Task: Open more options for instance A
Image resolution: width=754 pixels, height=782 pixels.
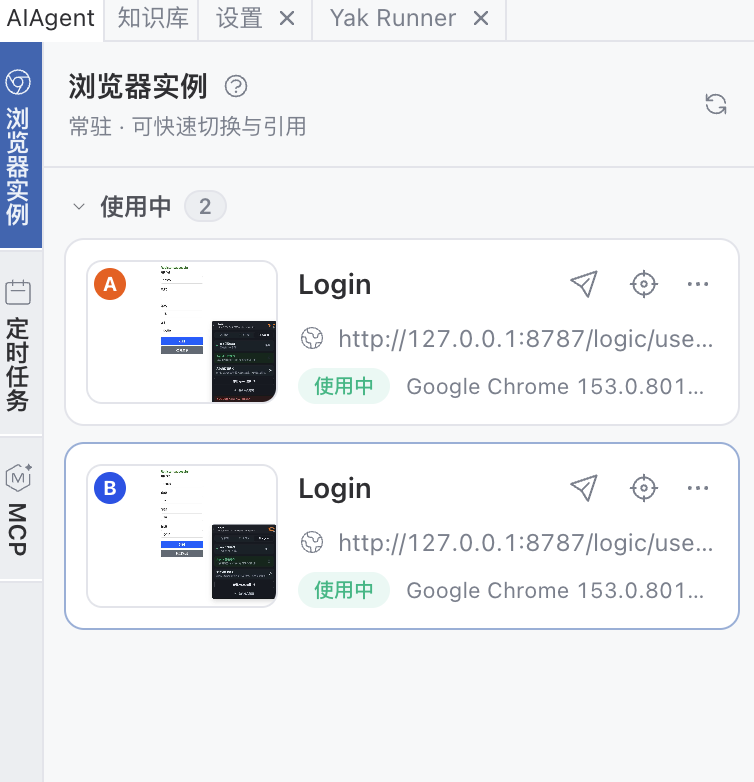Action: (698, 284)
